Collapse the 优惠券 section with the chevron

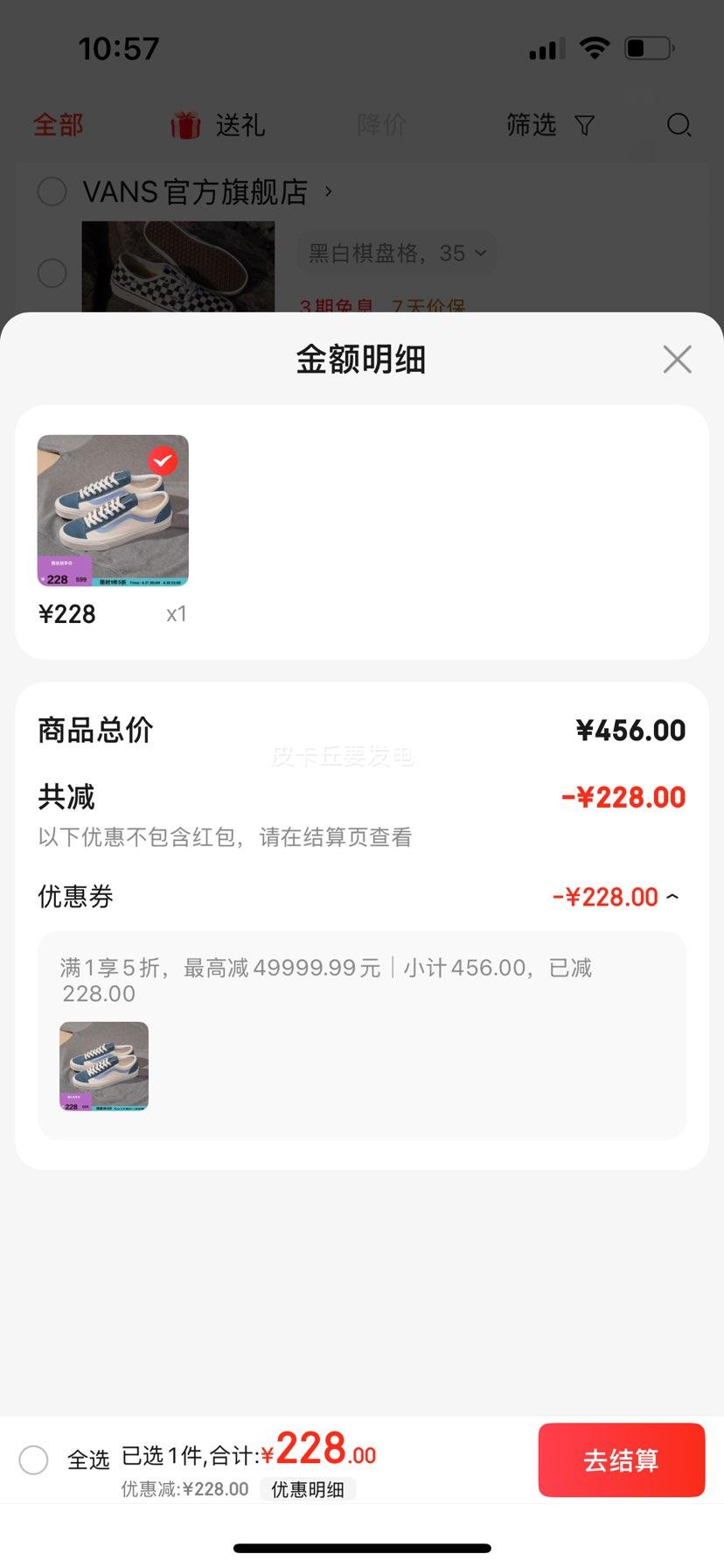coord(672,896)
